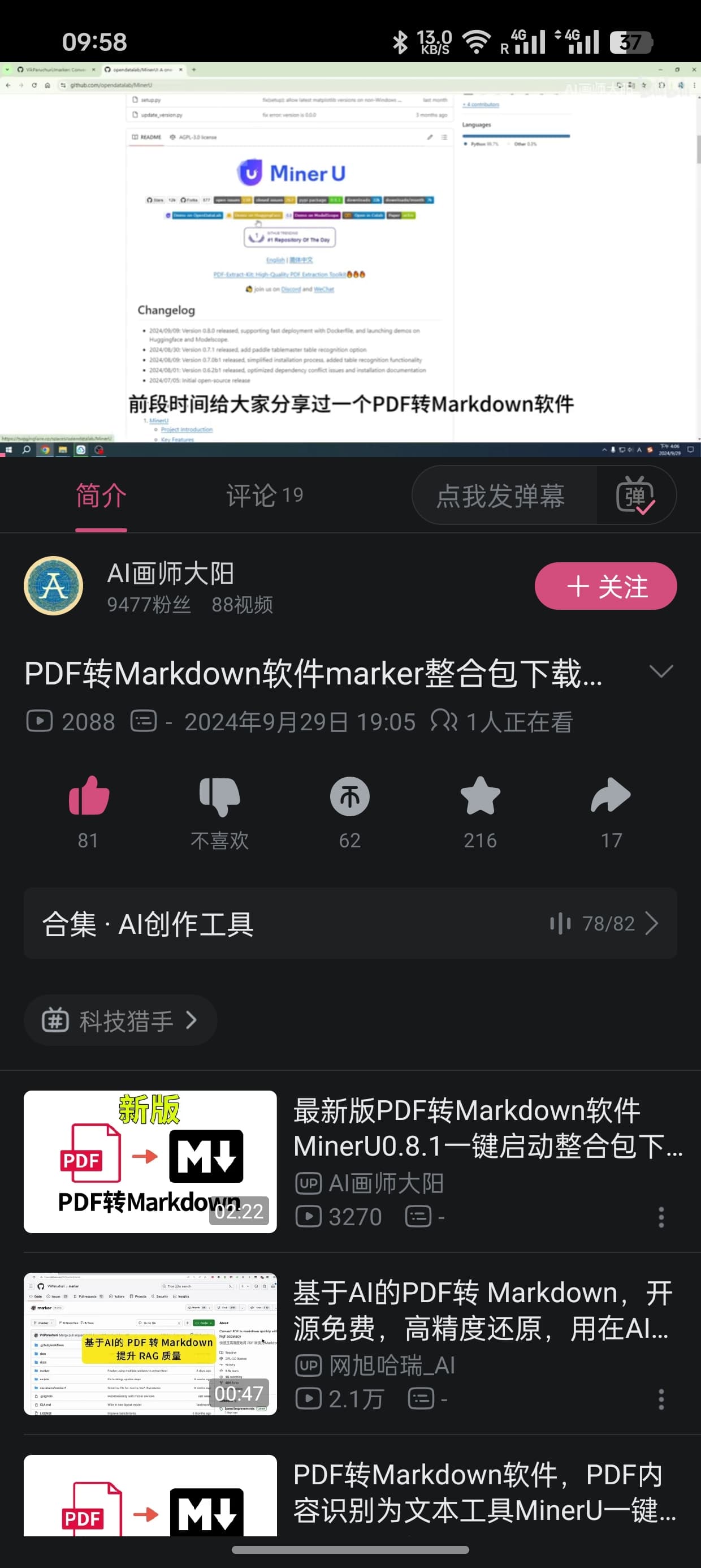Add the video to favorites star
This screenshot has height=1568, width=701.
click(480, 796)
